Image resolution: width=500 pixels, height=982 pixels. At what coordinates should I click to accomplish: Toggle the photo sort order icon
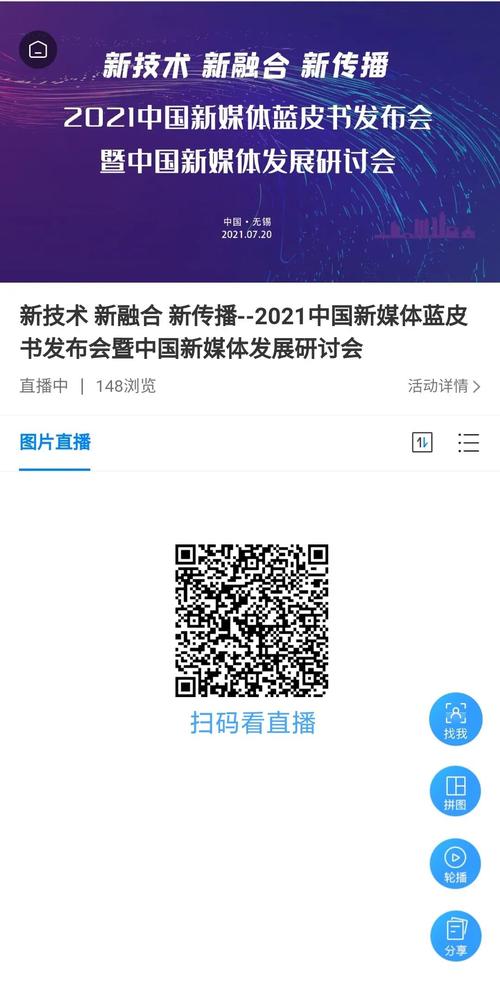[x=422, y=442]
